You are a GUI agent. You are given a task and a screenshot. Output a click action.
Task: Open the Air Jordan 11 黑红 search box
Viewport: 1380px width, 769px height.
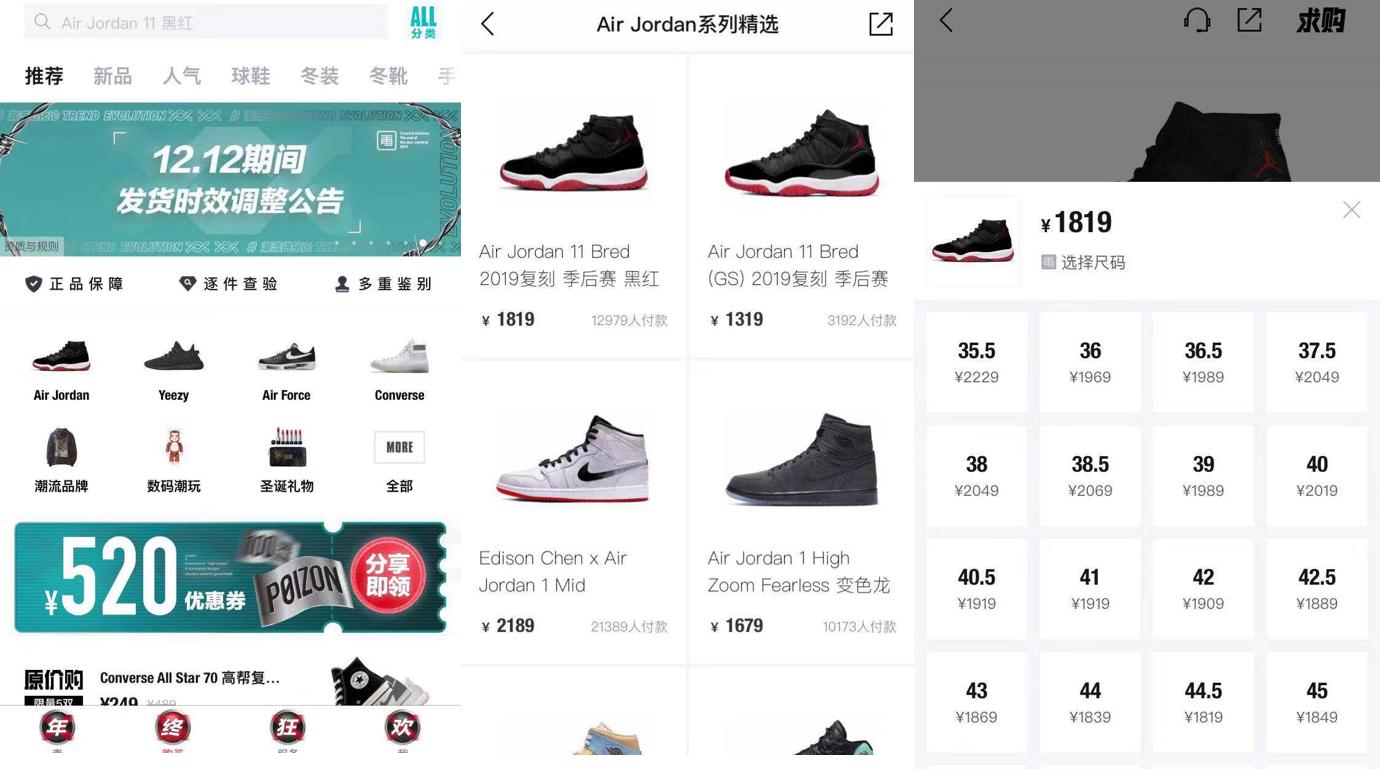coord(206,22)
